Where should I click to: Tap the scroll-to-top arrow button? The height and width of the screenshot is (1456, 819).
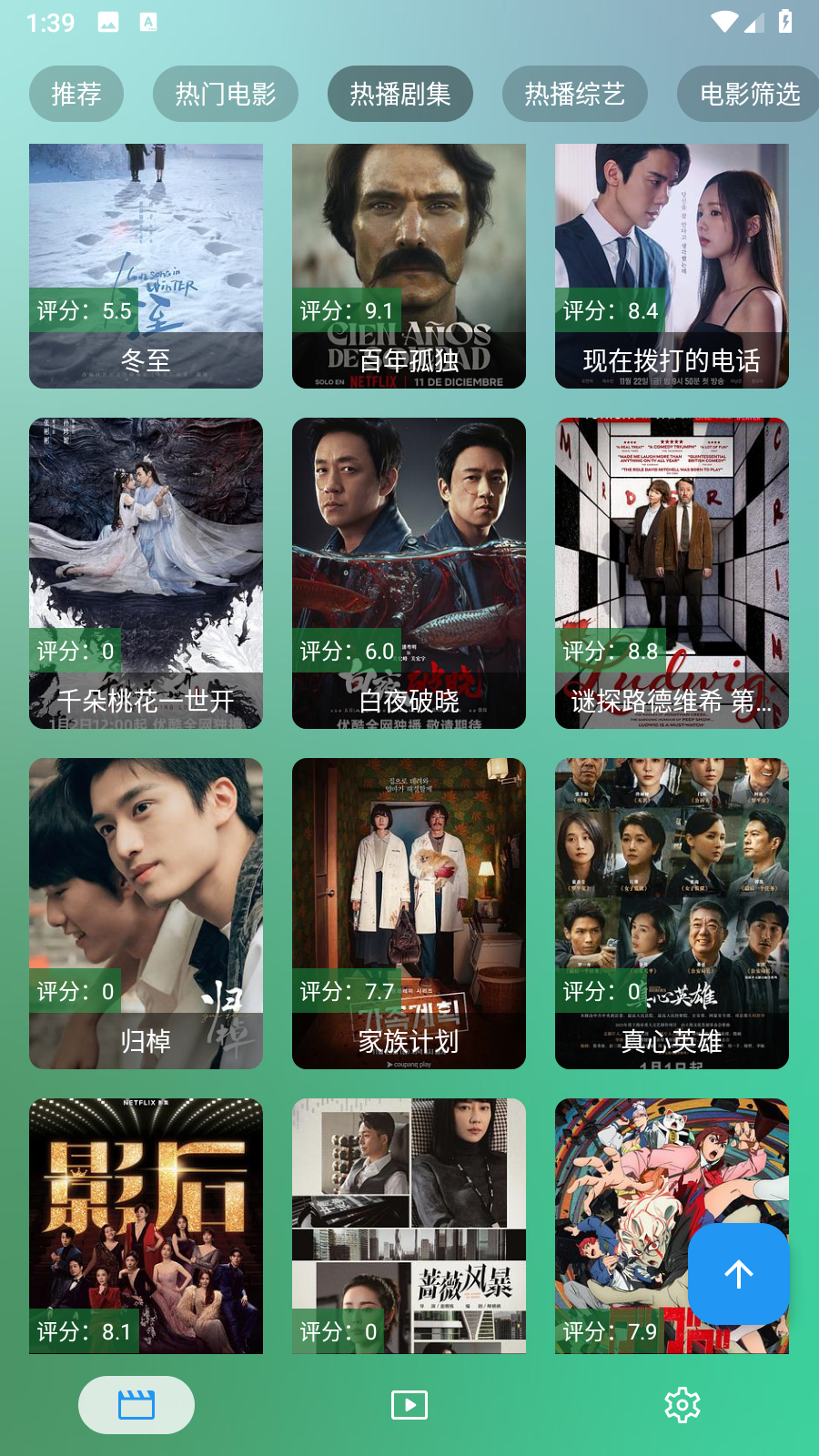[739, 1274]
